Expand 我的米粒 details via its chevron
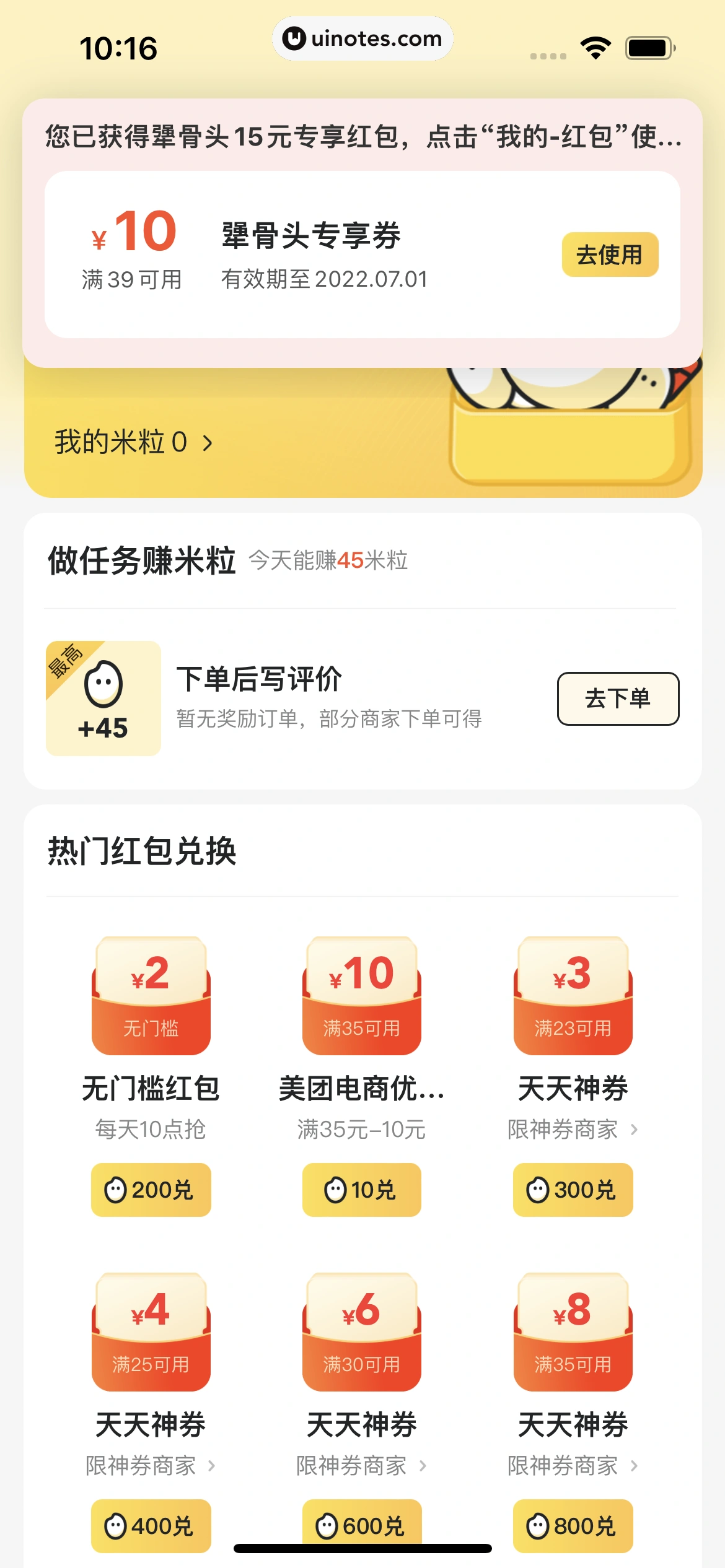The image size is (725, 1568). (x=208, y=443)
